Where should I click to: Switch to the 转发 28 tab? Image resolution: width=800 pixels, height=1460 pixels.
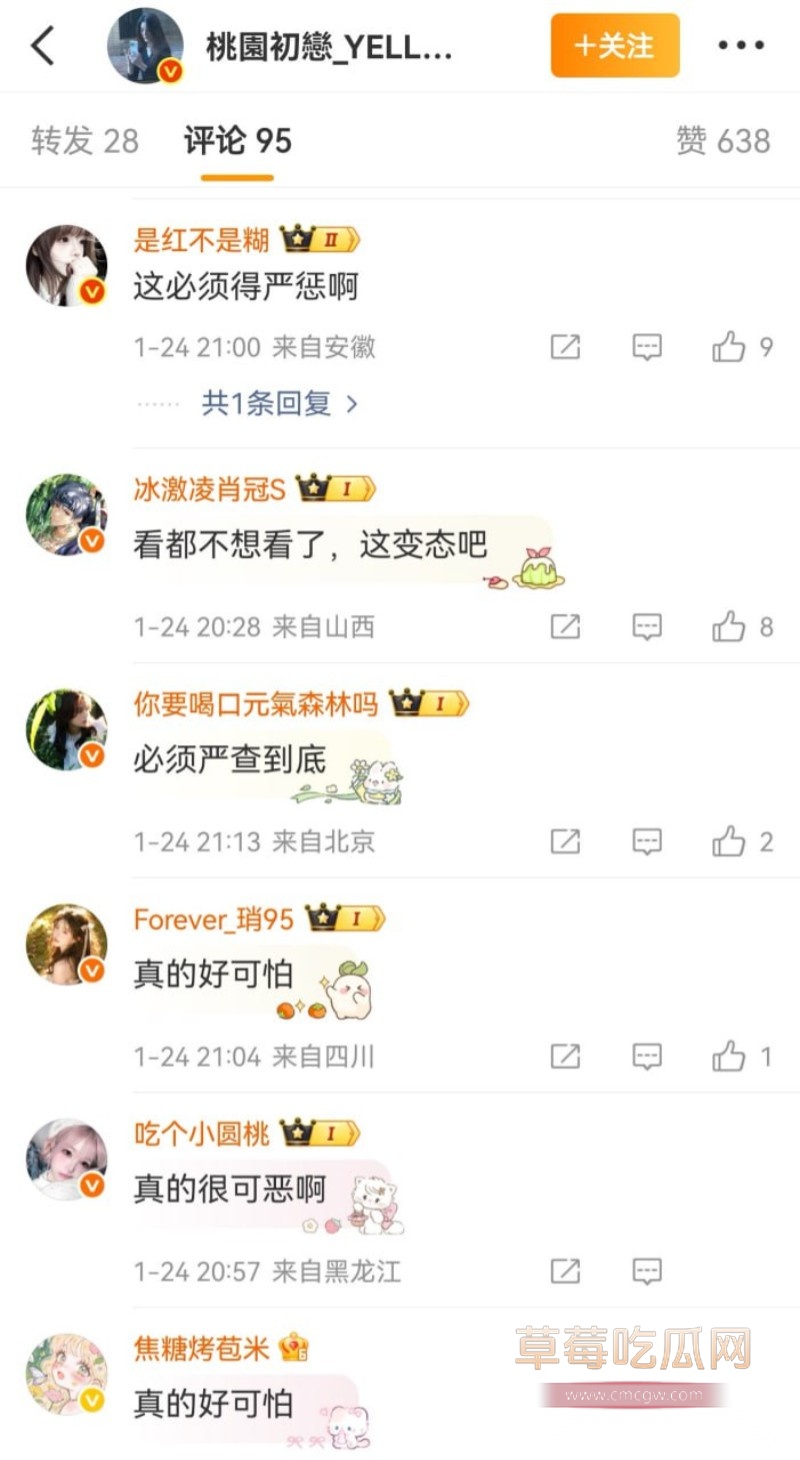coord(84,141)
